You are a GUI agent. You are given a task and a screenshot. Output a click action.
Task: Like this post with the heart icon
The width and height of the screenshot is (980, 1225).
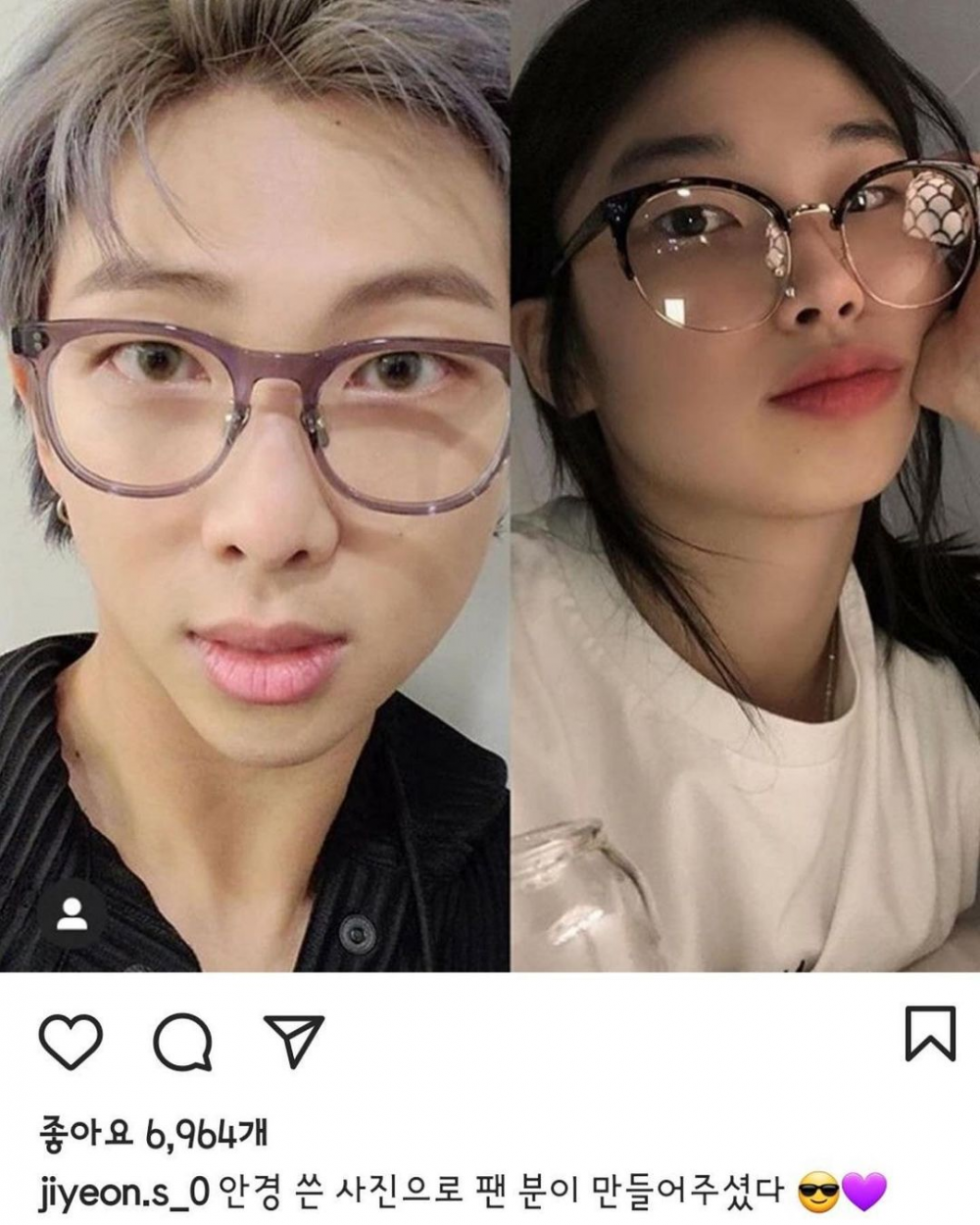tap(71, 1041)
